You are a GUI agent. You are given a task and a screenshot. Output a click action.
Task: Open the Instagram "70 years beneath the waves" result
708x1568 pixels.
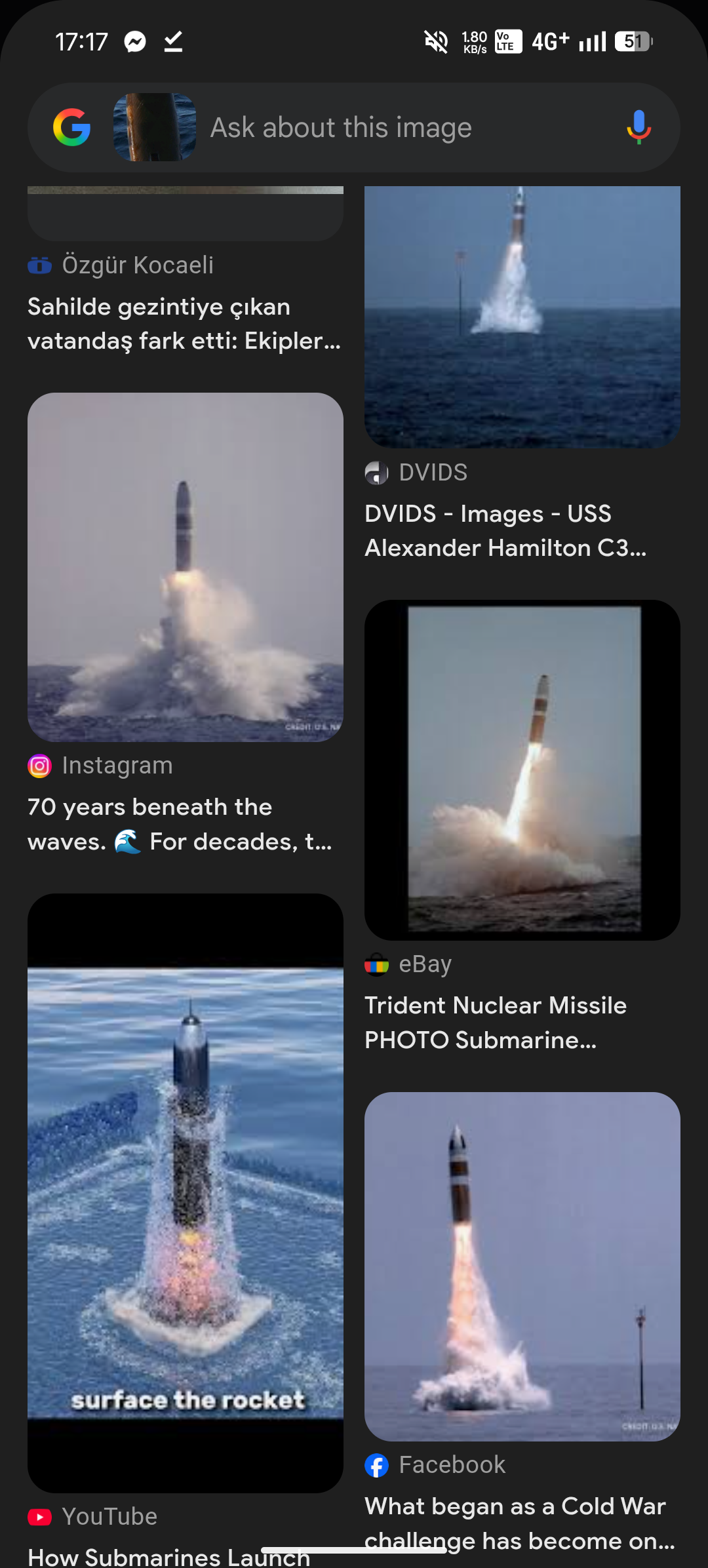tap(186, 567)
